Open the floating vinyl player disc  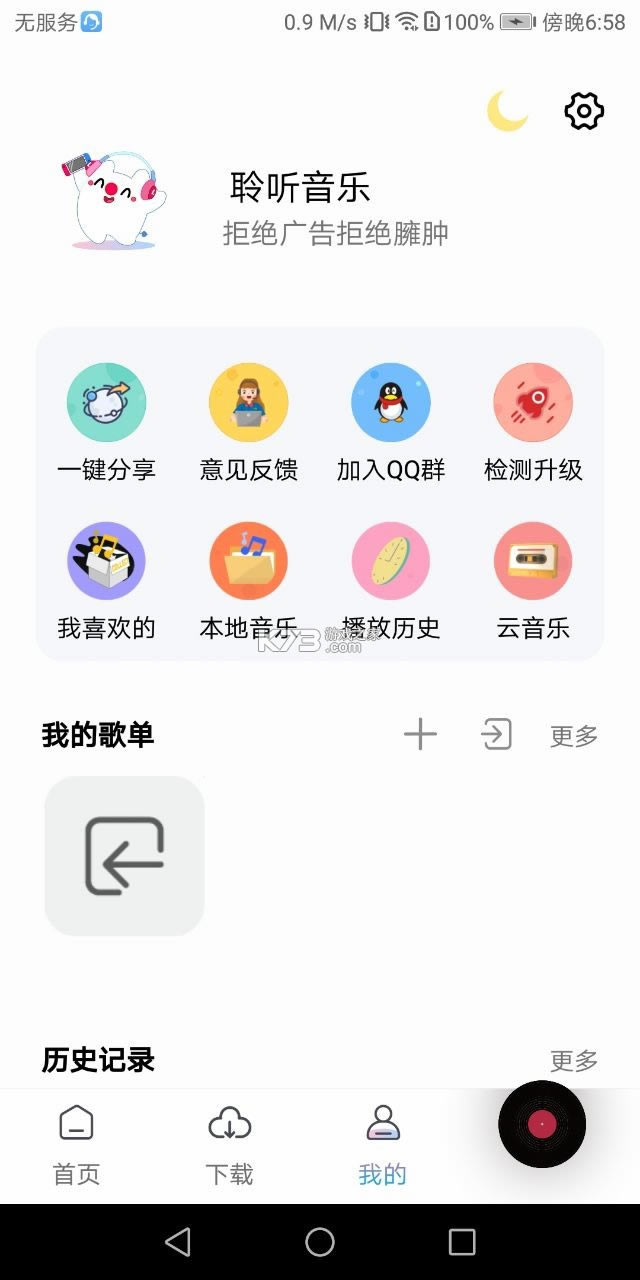click(542, 1124)
